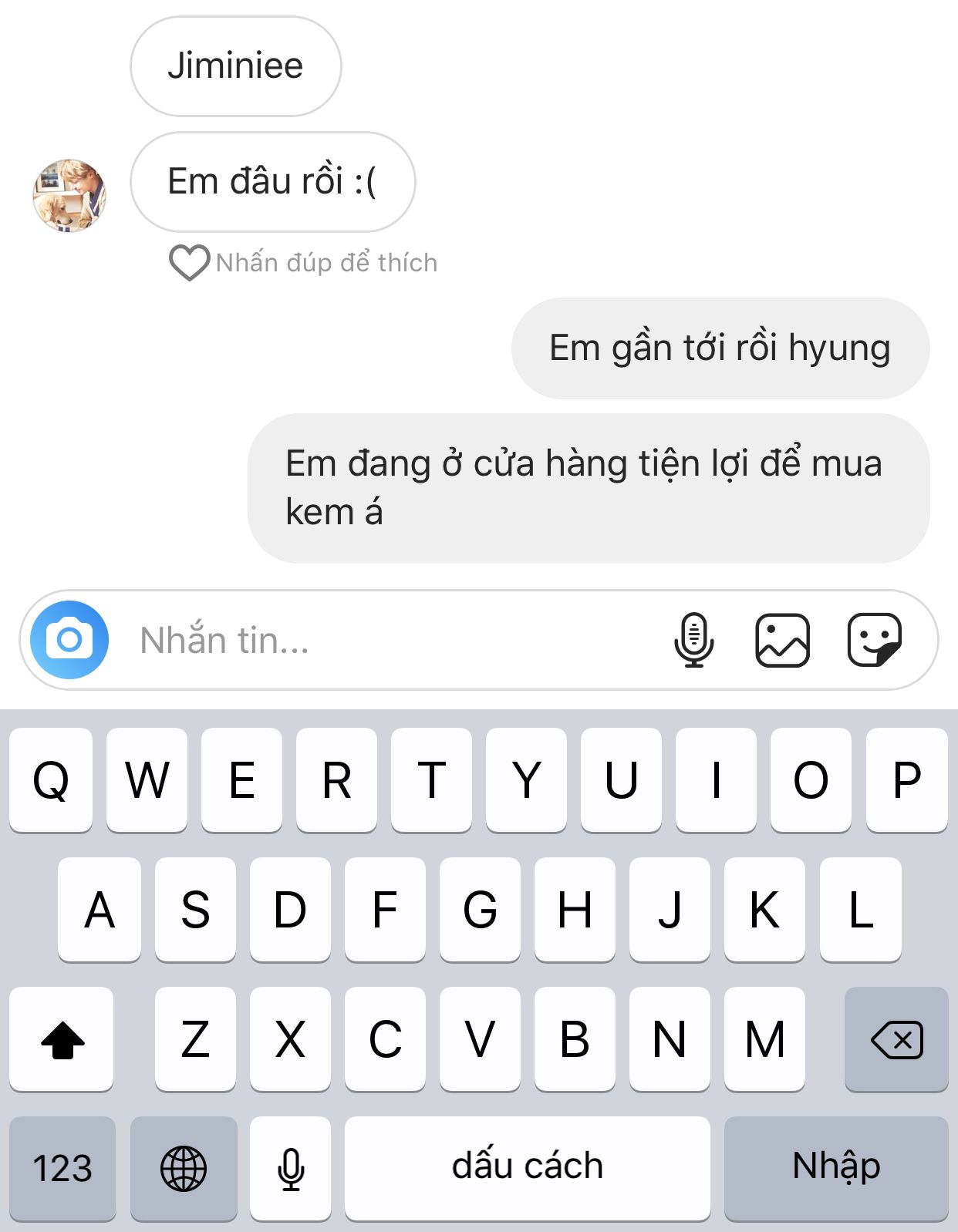Open the sticker picker
958x1232 pixels.
[x=874, y=640]
